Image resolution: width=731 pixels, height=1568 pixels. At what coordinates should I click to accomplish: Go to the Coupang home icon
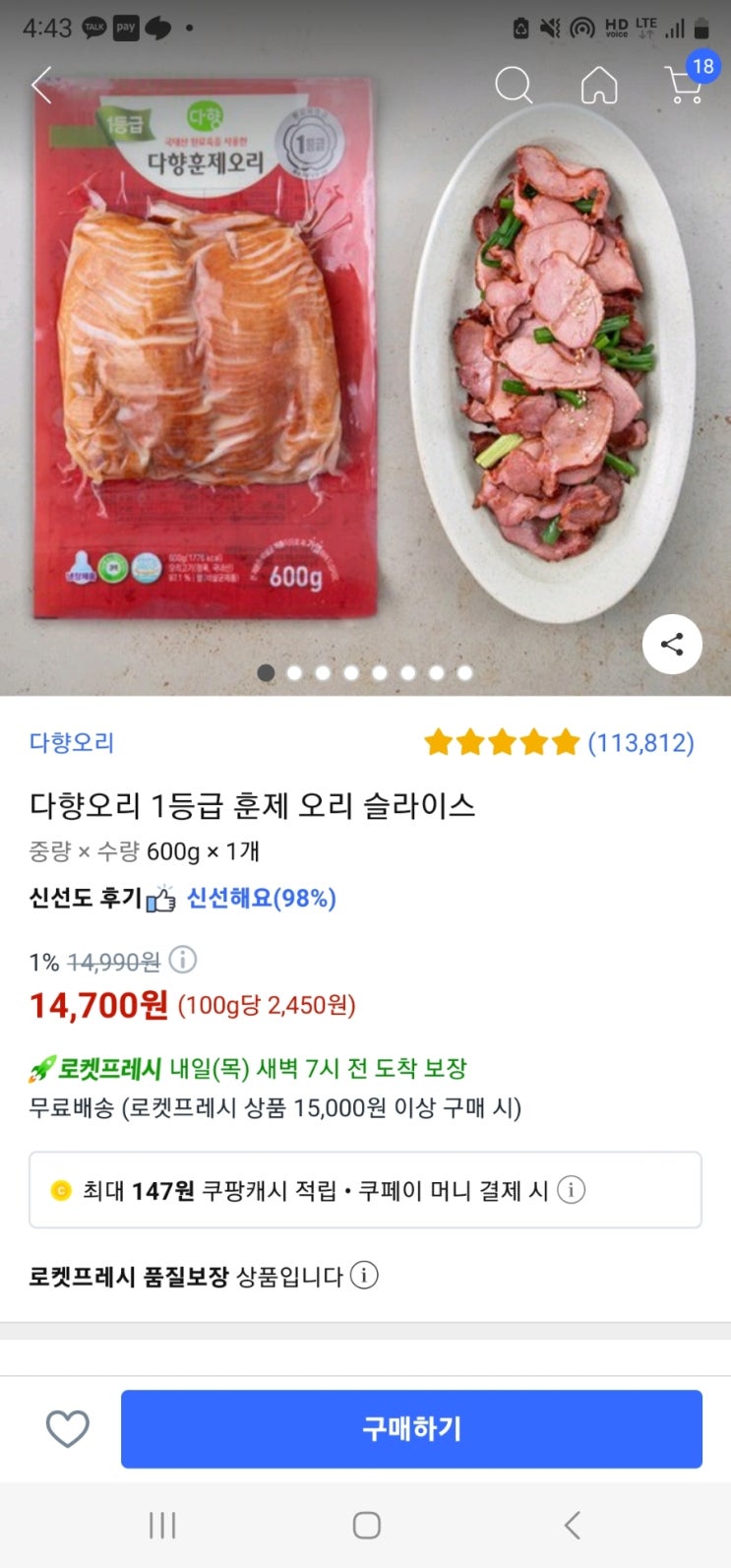(598, 86)
